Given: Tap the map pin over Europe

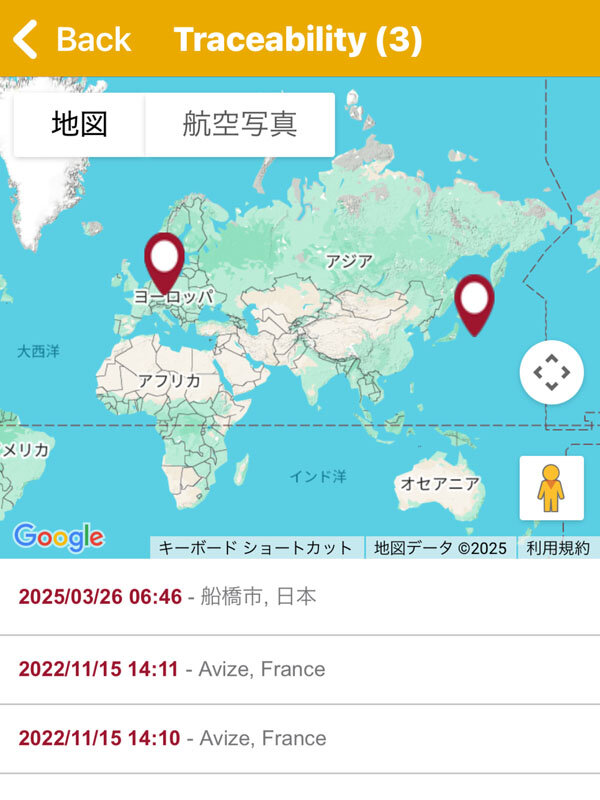Looking at the screenshot, I should (164, 258).
